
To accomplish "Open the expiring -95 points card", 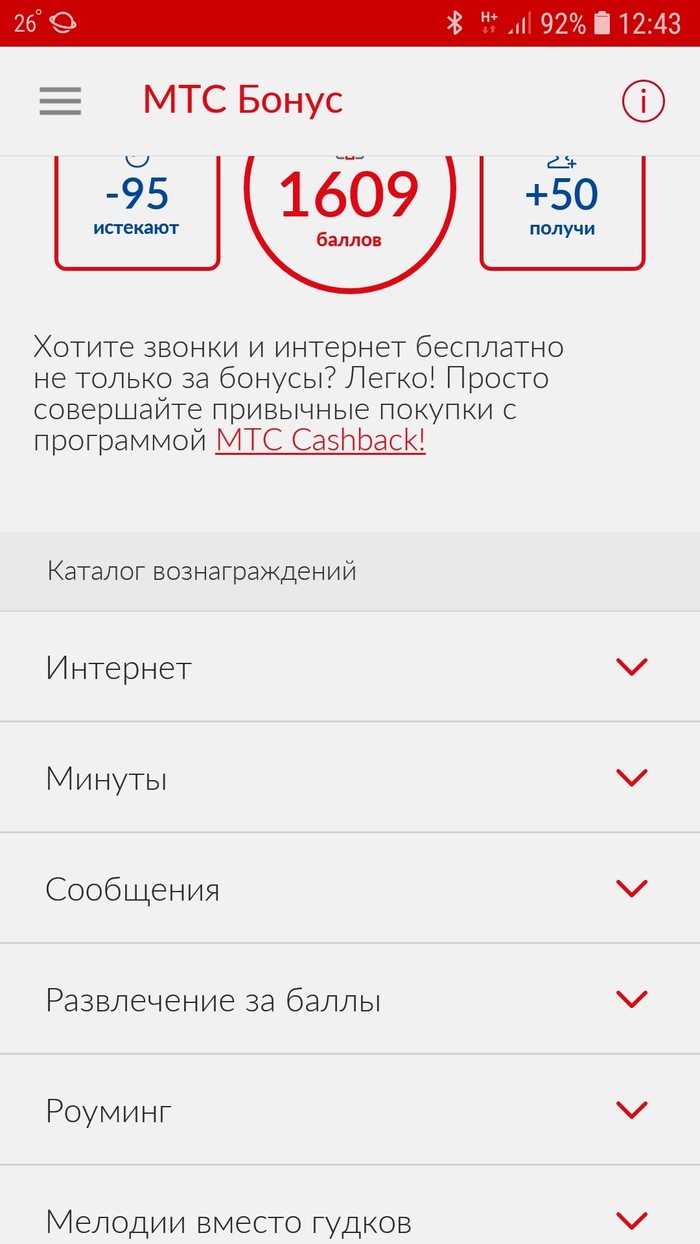I will coord(137,210).
